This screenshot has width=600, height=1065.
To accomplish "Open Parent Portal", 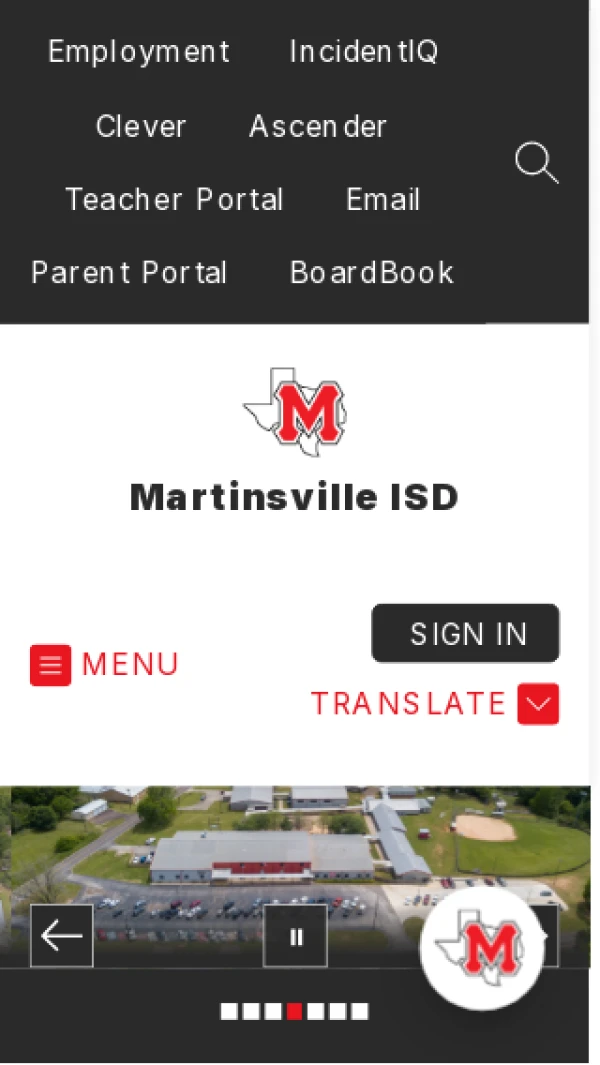I will pos(129,273).
